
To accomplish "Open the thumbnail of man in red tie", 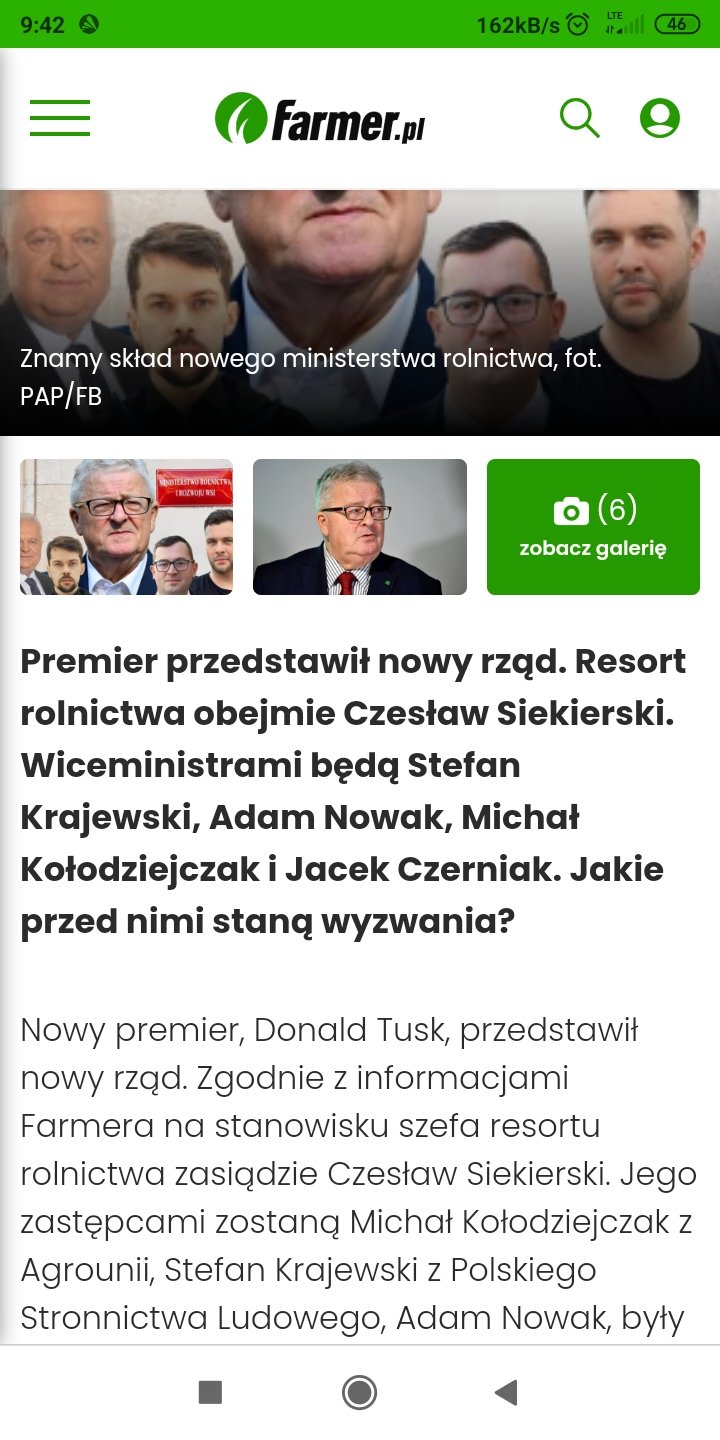I will 360,527.
